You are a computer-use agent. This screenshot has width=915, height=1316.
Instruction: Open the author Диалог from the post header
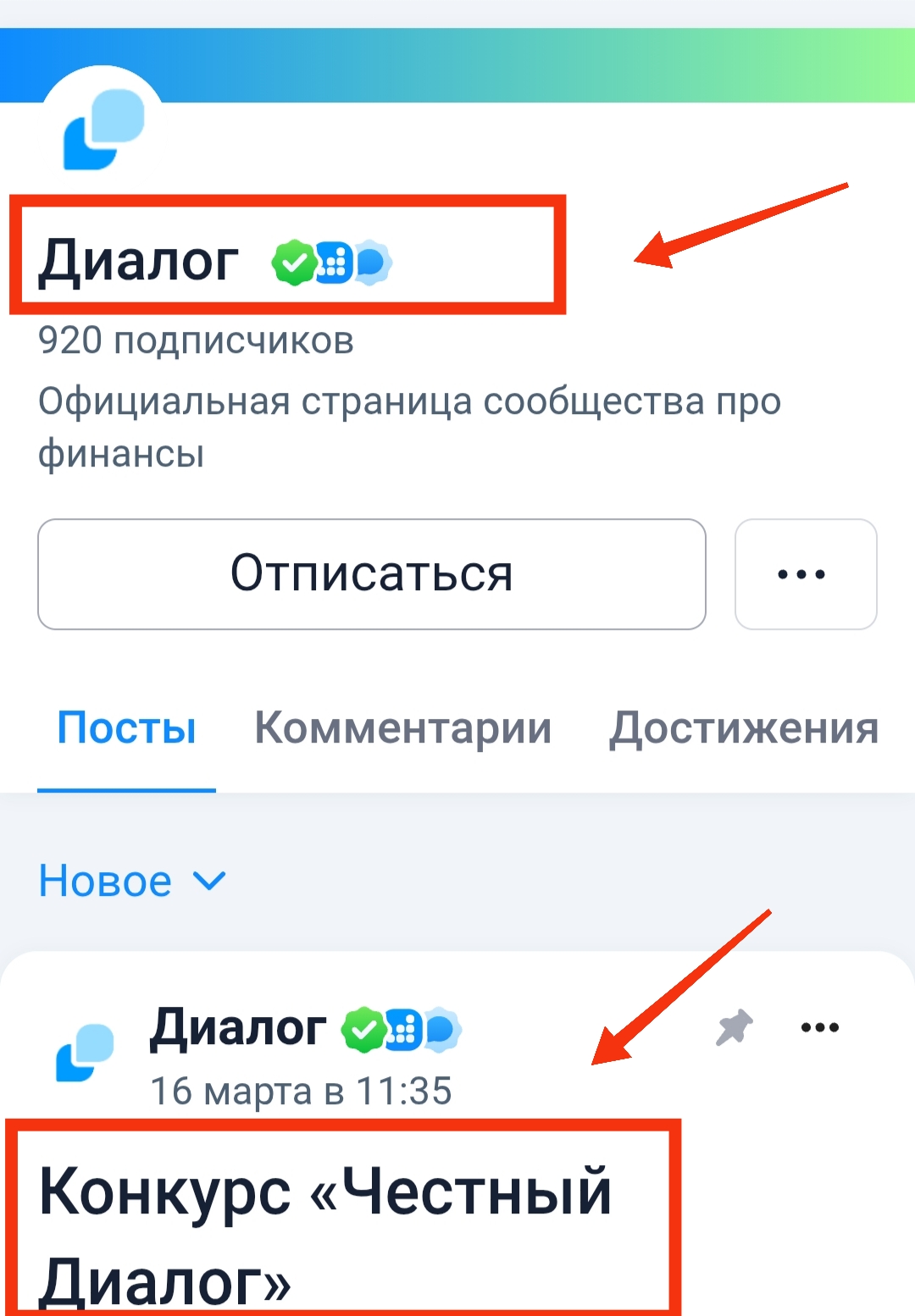pos(238,1029)
